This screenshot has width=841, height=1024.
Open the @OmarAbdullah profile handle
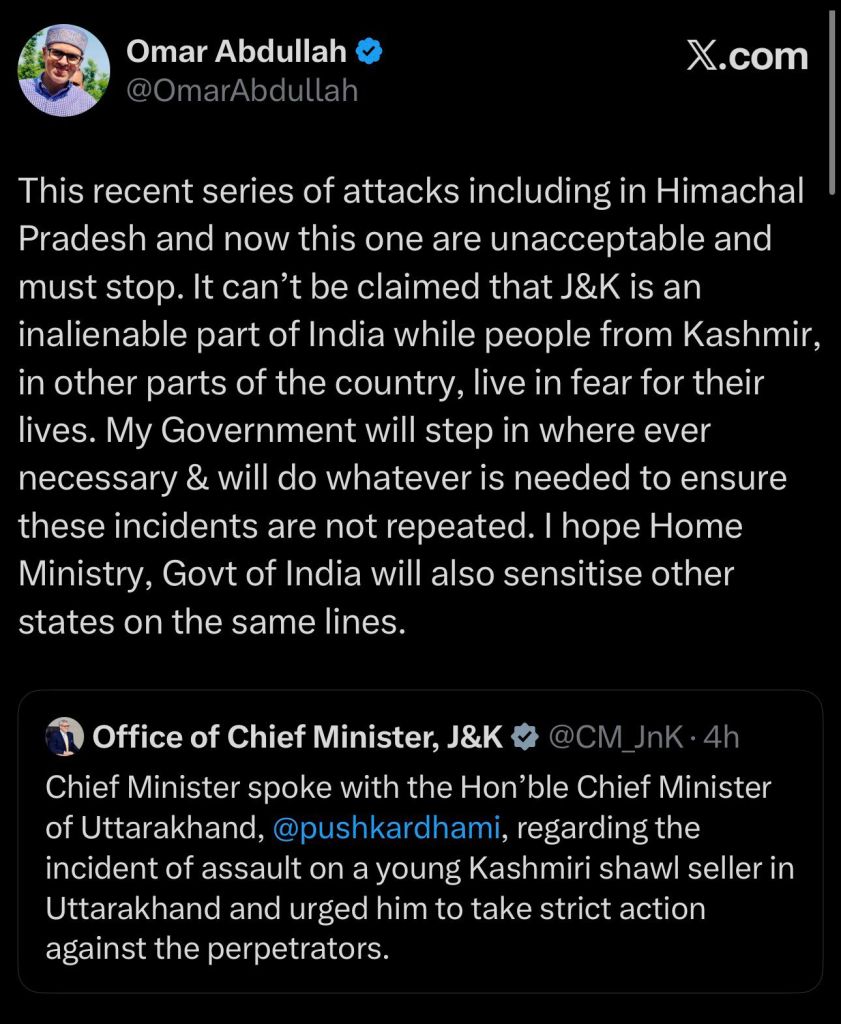pyautogui.click(x=241, y=90)
